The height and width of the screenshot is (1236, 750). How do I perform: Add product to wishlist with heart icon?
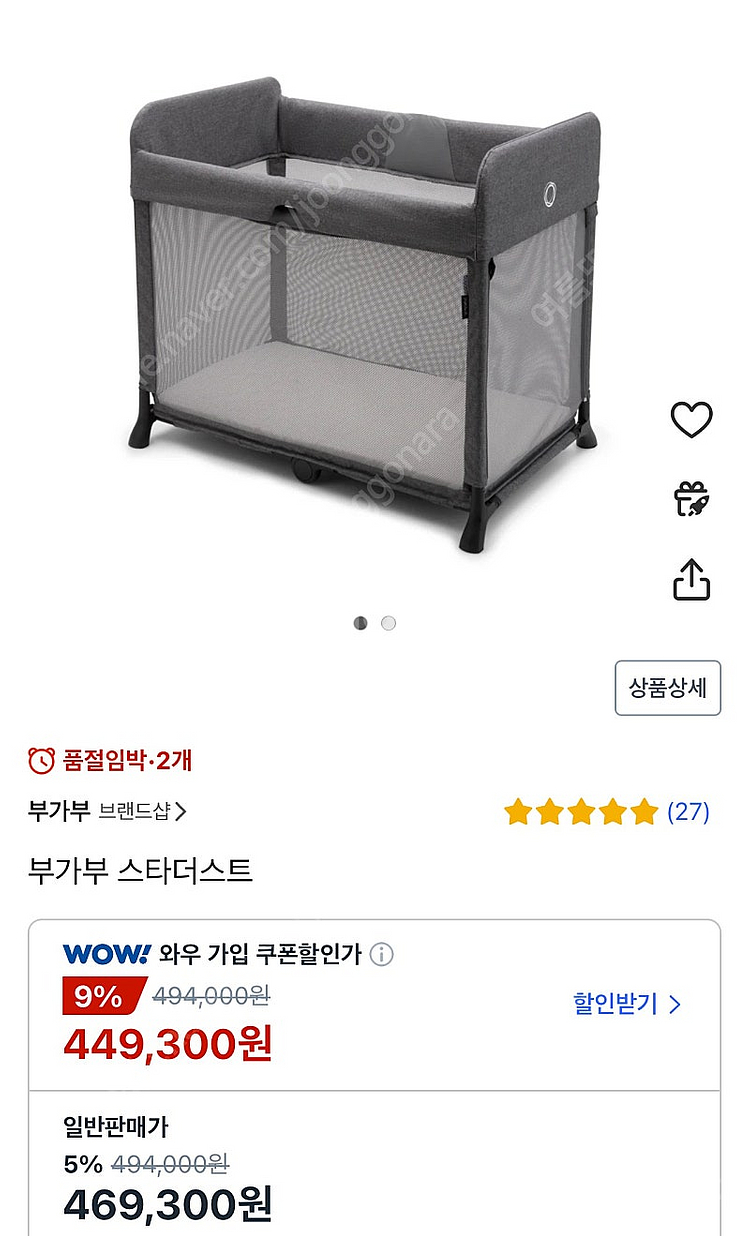(690, 420)
